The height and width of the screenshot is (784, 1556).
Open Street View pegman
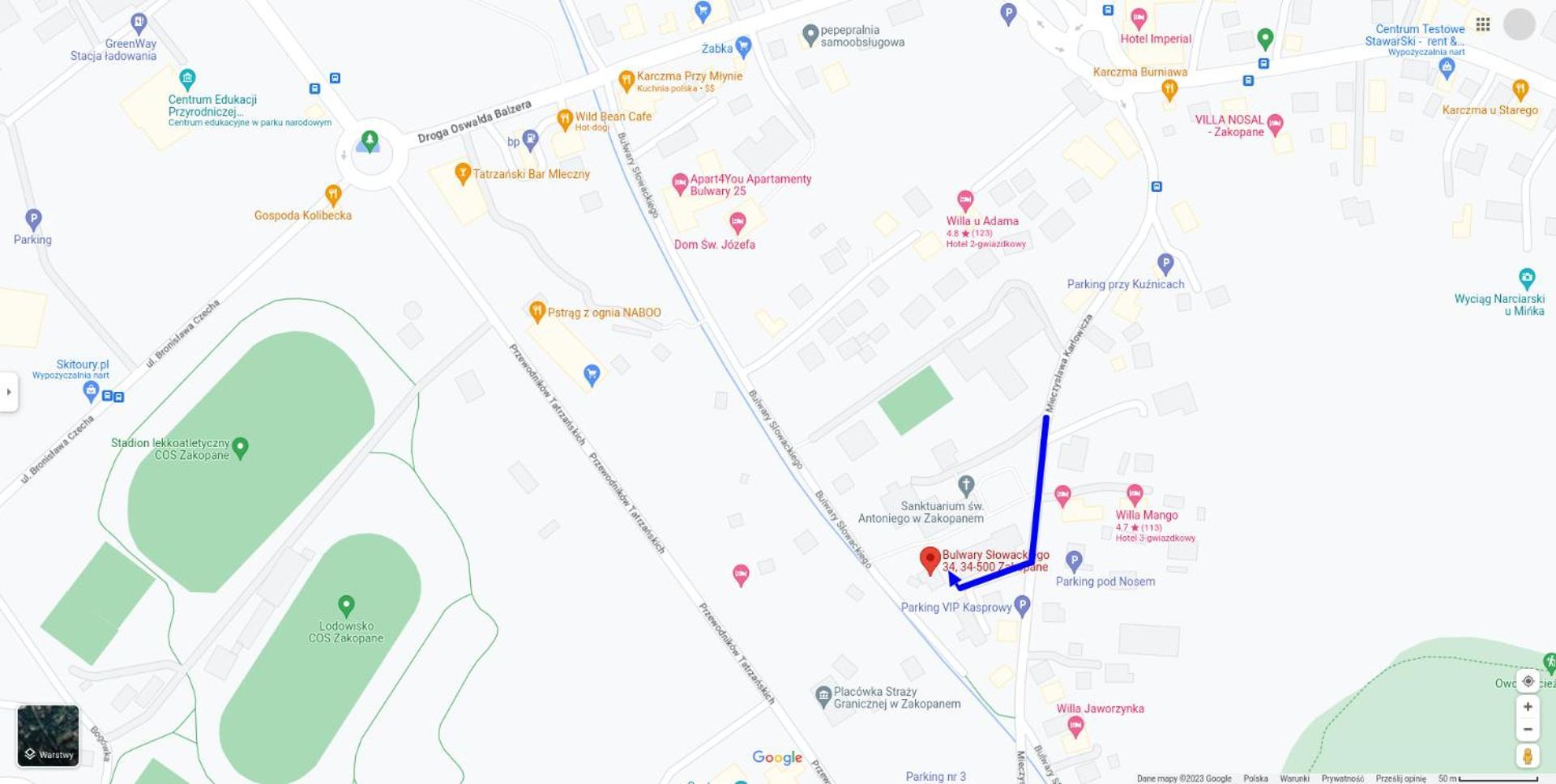[1528, 756]
